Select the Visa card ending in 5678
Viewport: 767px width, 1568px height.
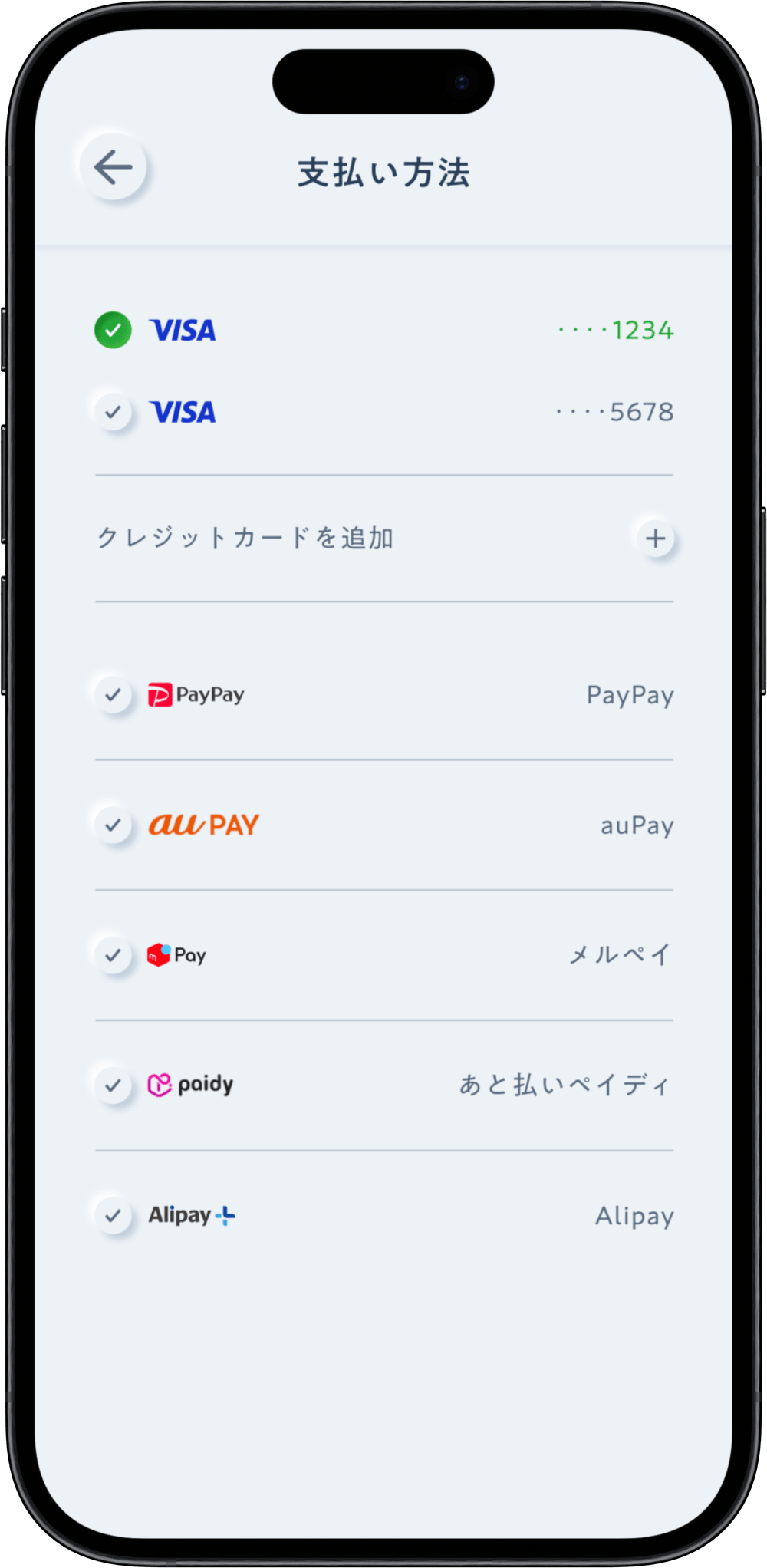114,412
